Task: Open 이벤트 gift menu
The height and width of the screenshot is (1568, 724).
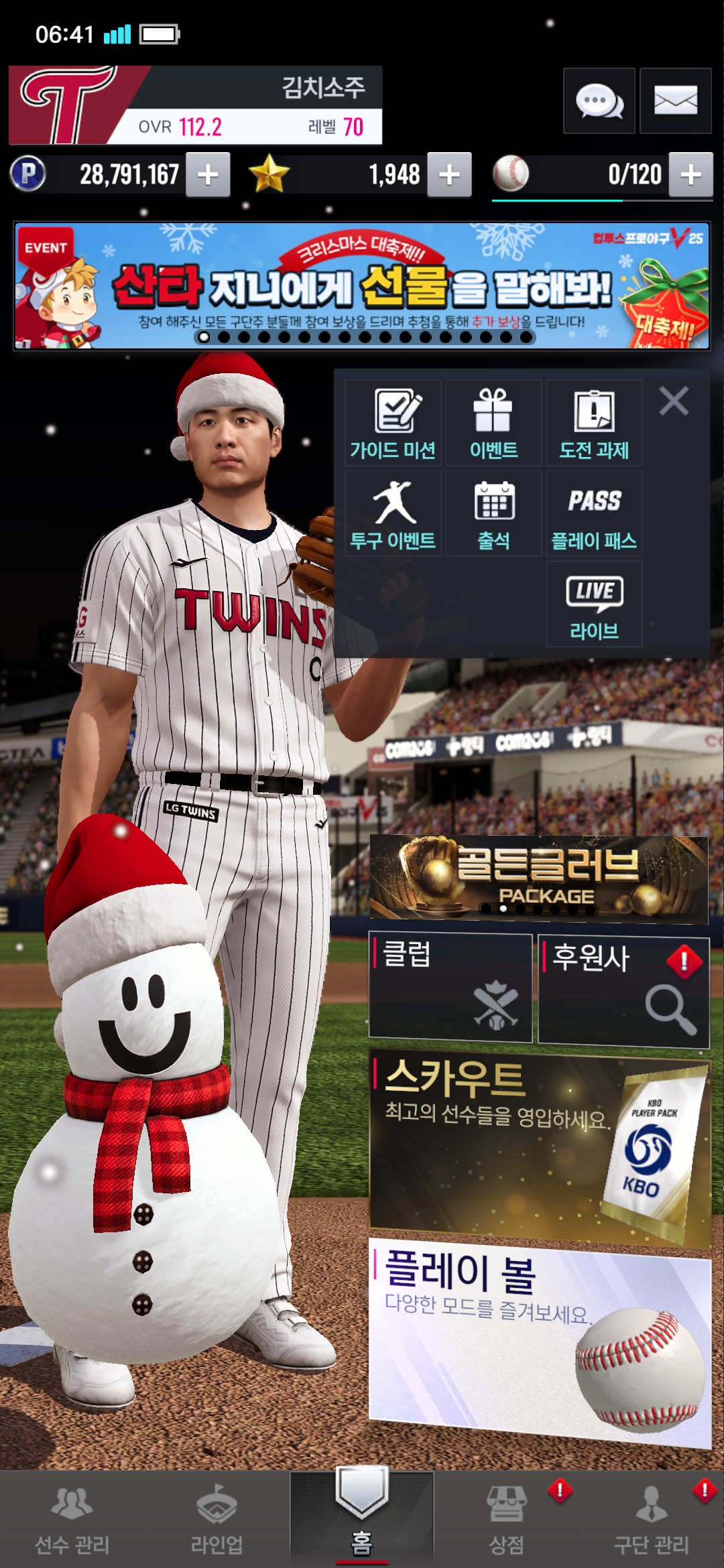Action: point(493,423)
